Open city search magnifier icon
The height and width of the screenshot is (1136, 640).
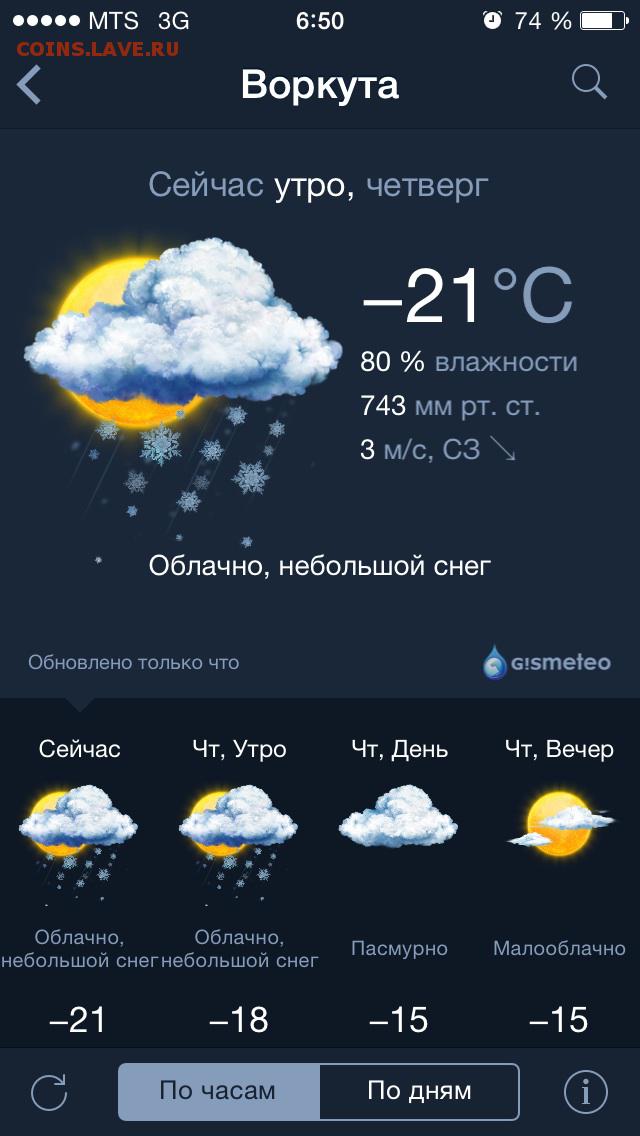[589, 83]
